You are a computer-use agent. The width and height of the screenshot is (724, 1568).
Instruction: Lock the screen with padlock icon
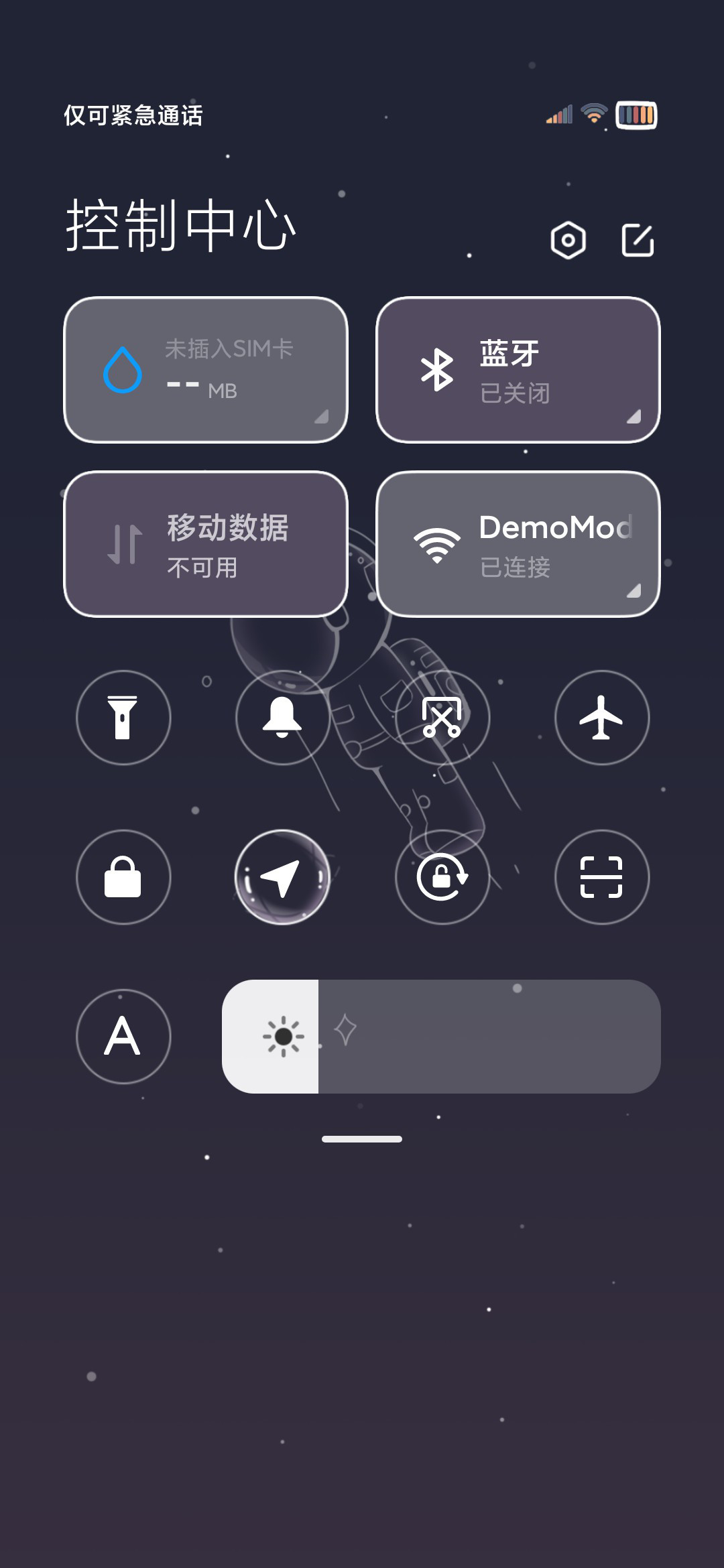pyautogui.click(x=123, y=877)
